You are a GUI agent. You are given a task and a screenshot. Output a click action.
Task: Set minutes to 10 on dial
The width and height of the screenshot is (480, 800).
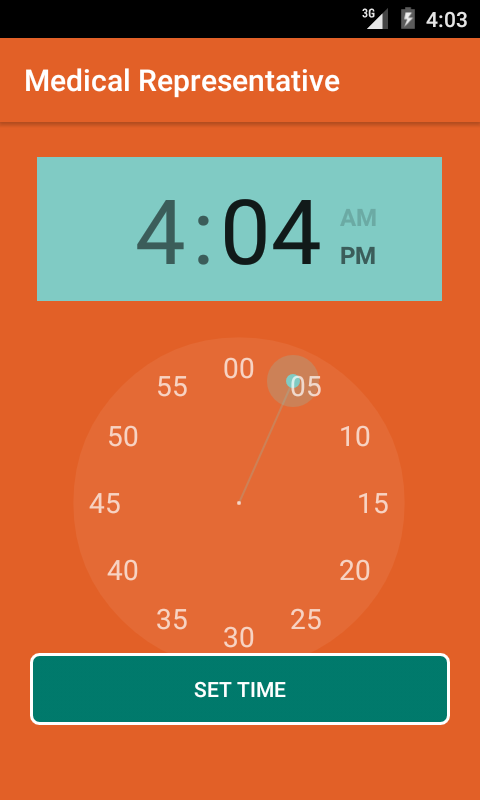[x=355, y=437]
